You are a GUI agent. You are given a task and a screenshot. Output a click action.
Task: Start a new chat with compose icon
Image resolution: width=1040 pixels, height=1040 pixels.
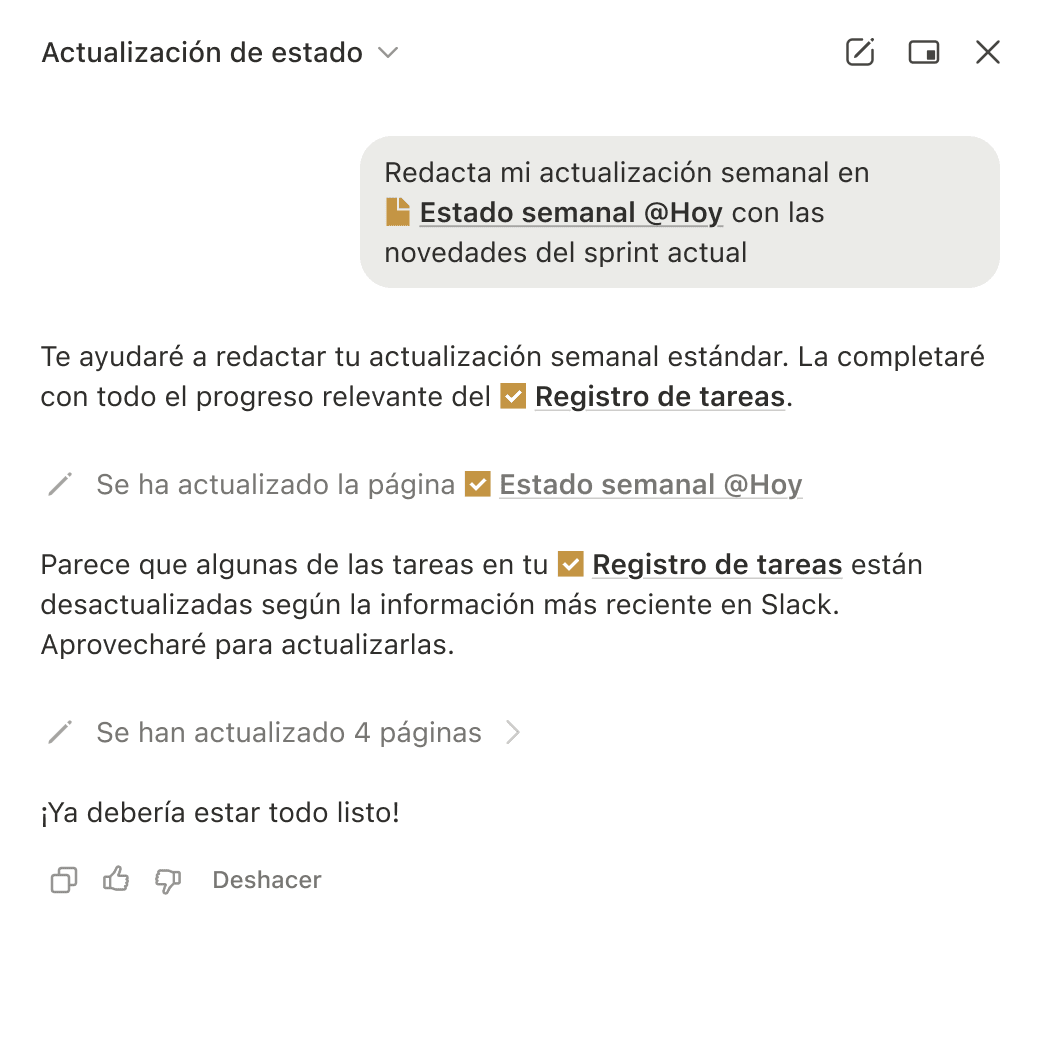tap(860, 53)
